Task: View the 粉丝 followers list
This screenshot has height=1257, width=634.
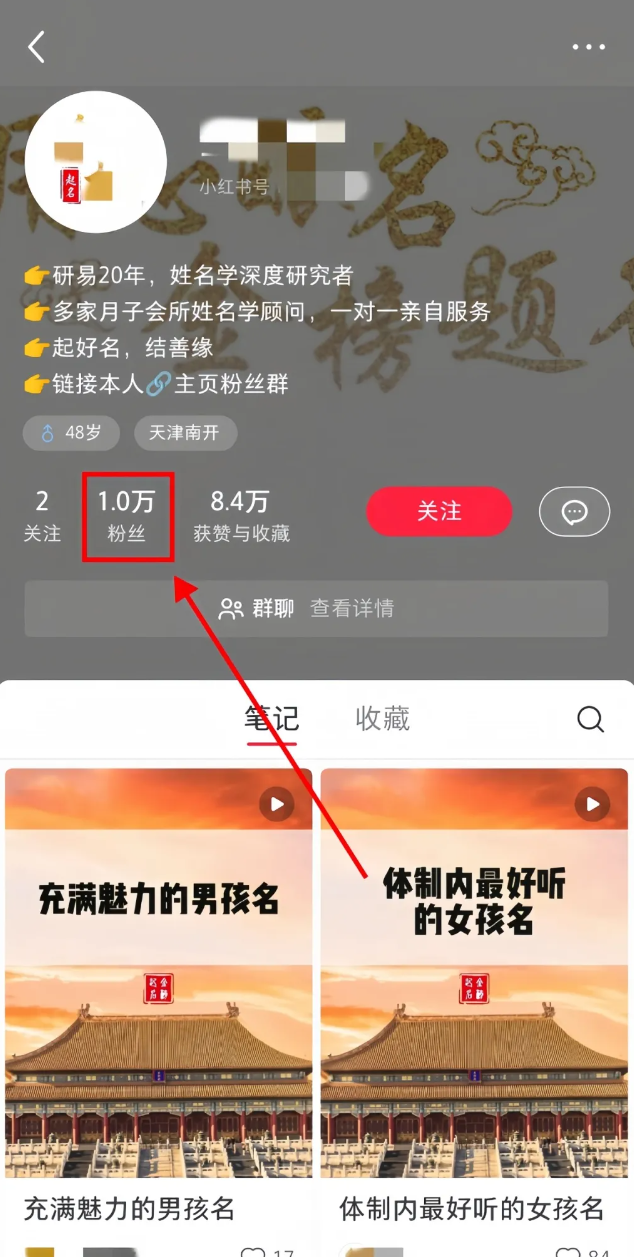Action: coord(127,516)
